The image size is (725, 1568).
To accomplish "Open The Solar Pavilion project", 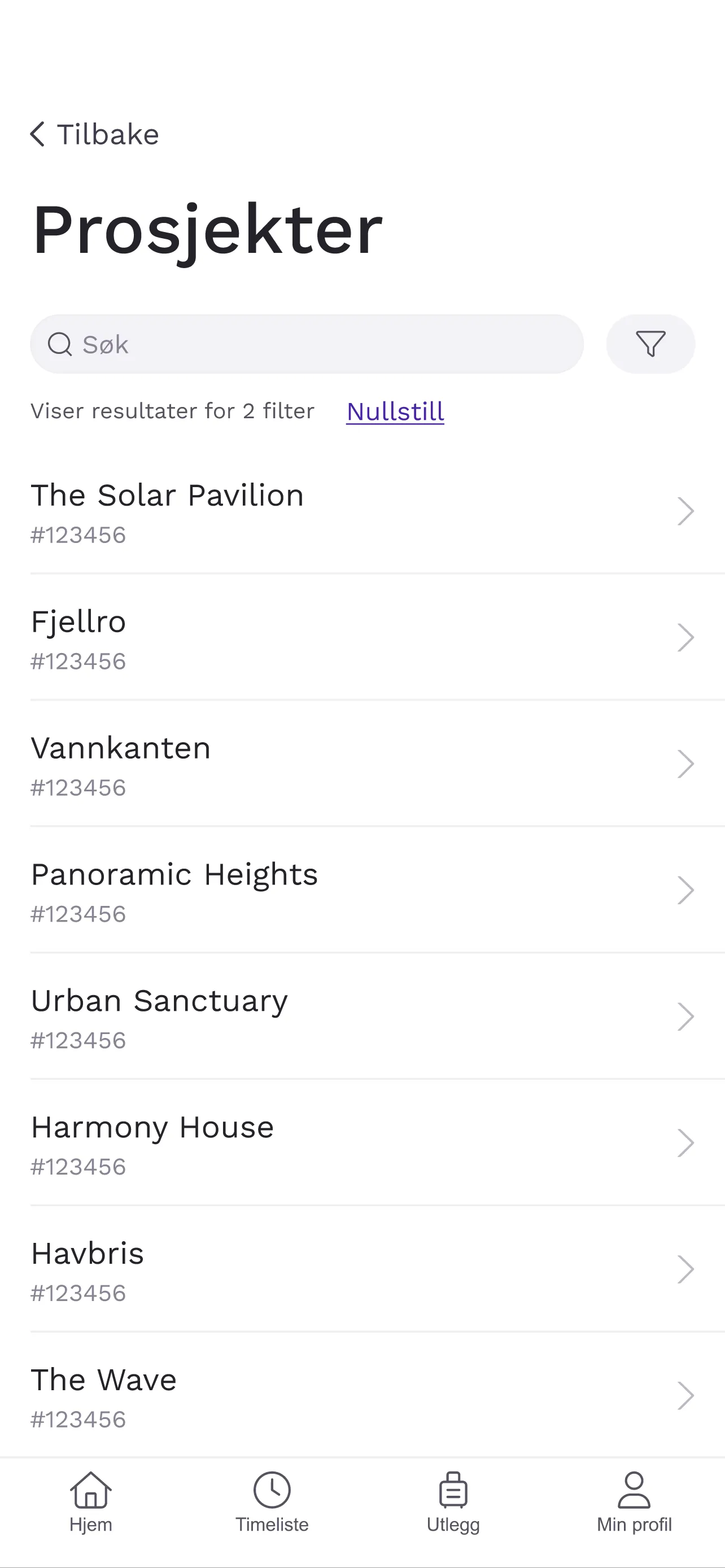I will pyautogui.click(x=362, y=511).
